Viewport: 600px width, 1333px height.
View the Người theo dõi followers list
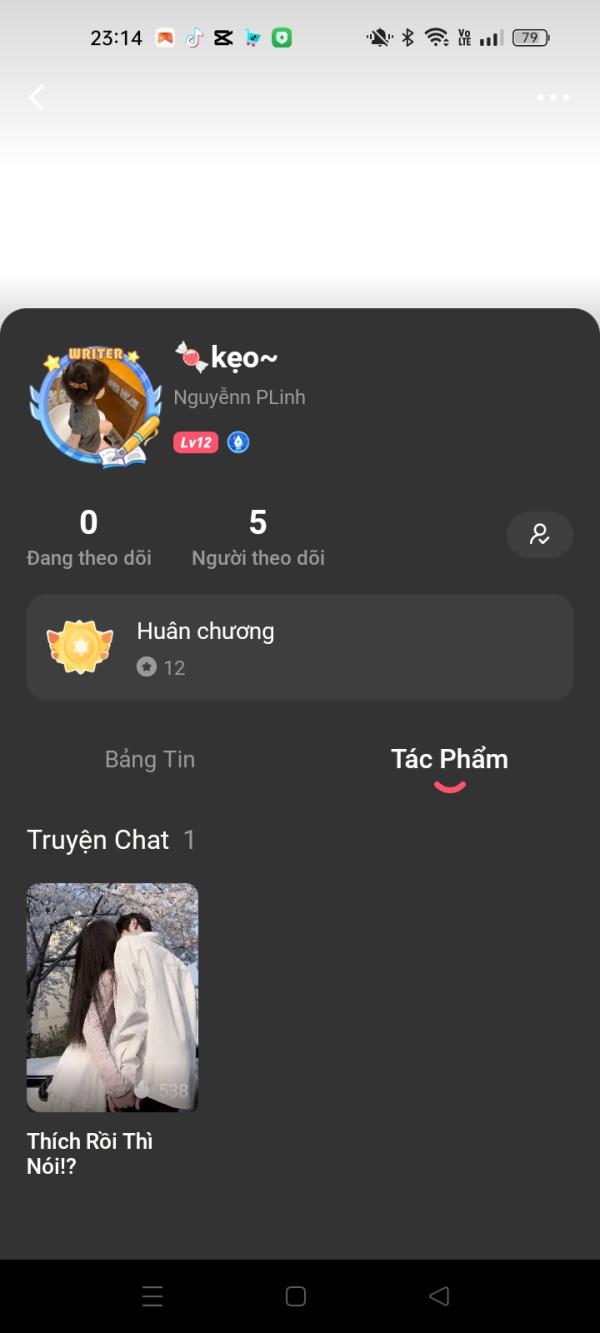pos(258,538)
